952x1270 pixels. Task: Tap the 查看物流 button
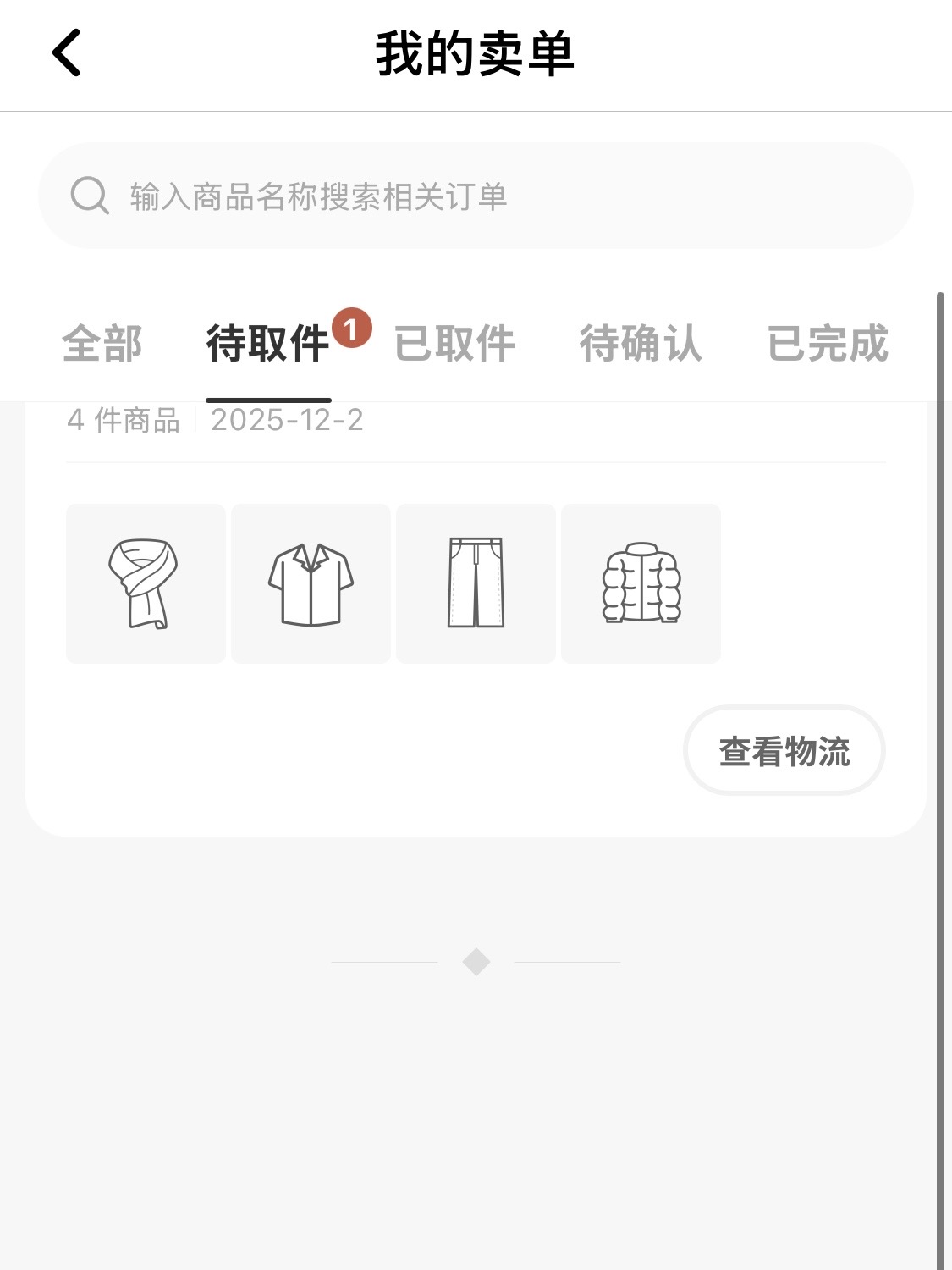tap(784, 751)
